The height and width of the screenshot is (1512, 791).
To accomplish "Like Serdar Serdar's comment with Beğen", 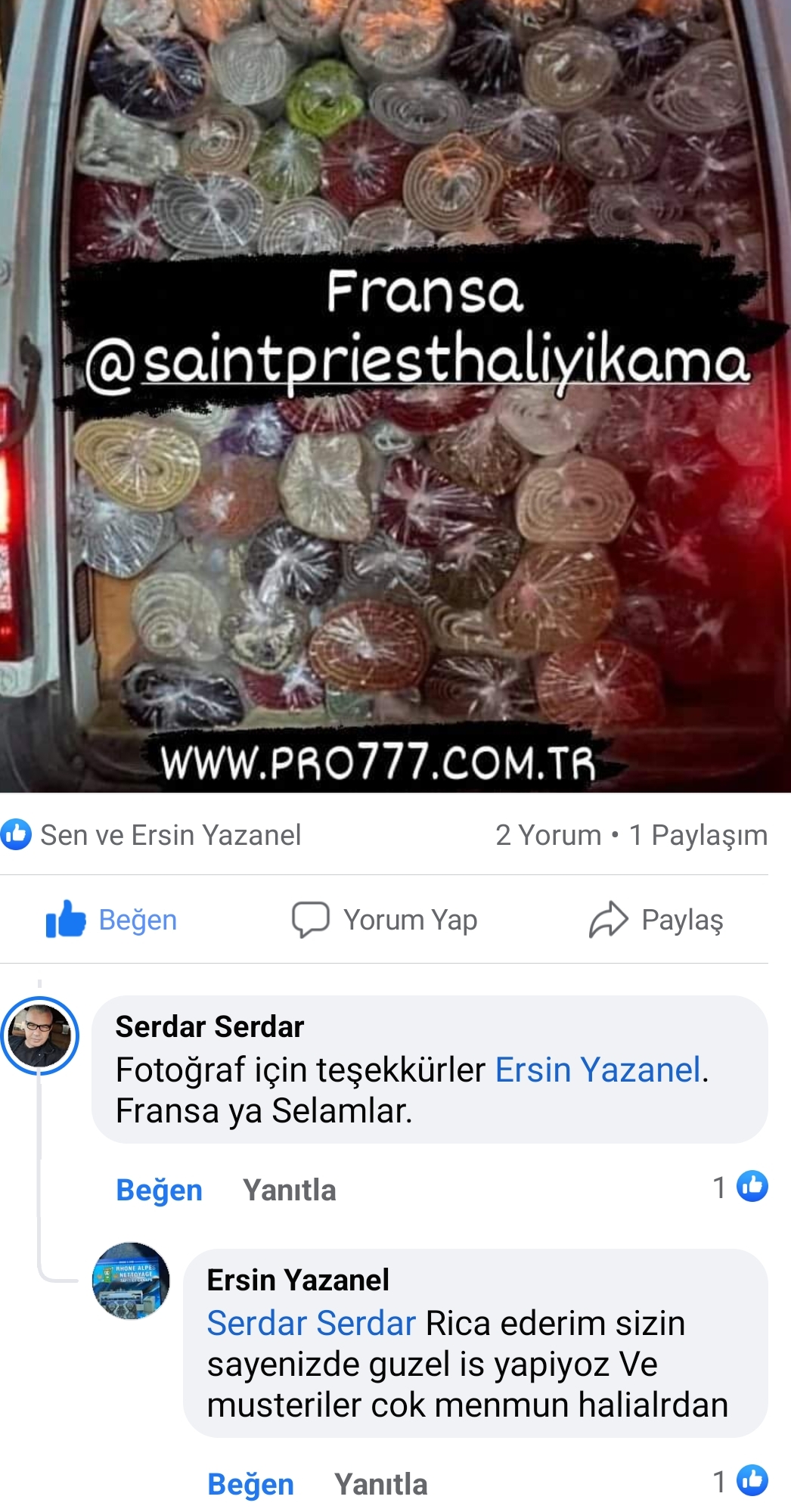I will [159, 1190].
